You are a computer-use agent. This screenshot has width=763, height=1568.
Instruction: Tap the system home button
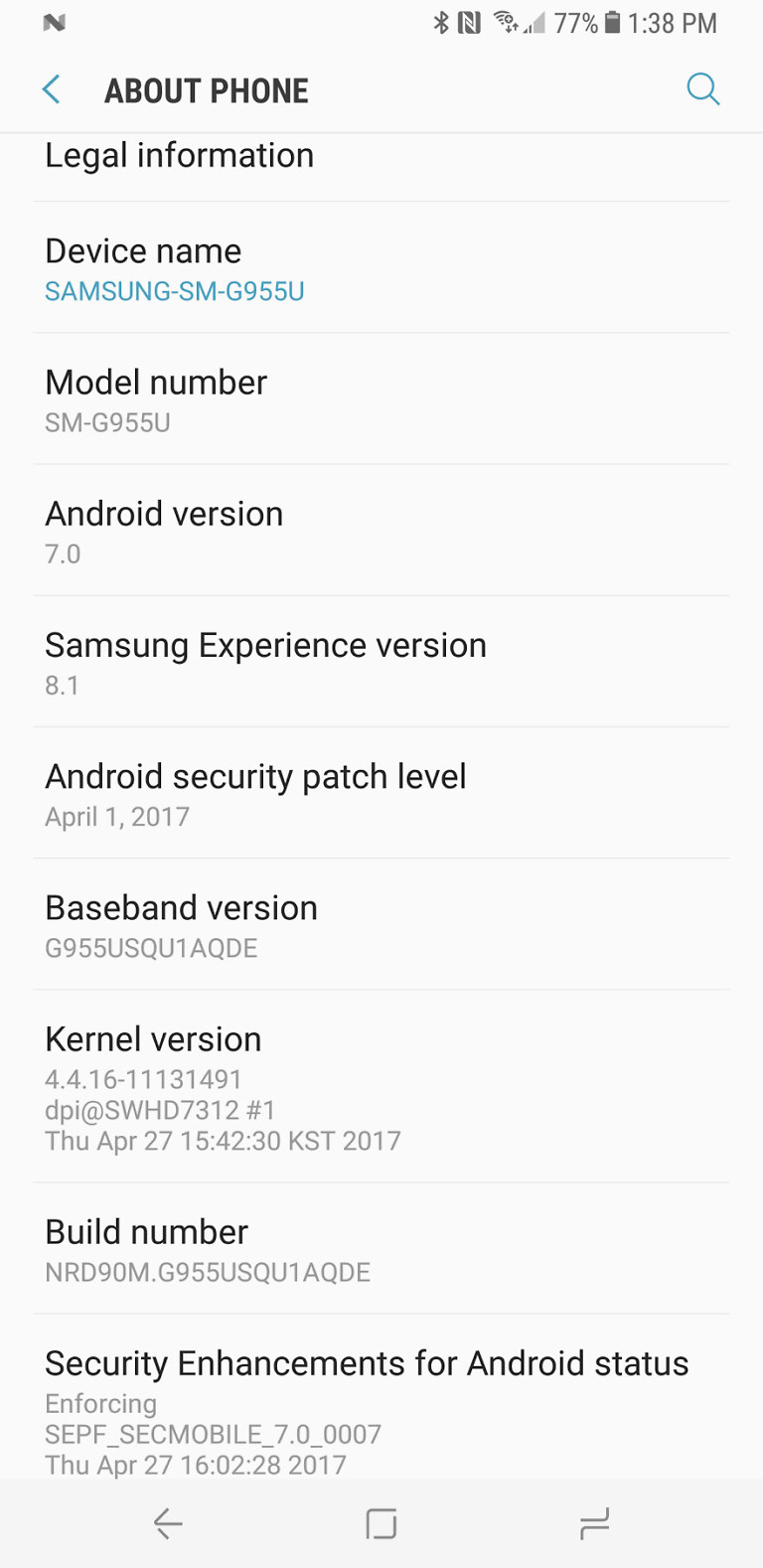coord(381,1523)
